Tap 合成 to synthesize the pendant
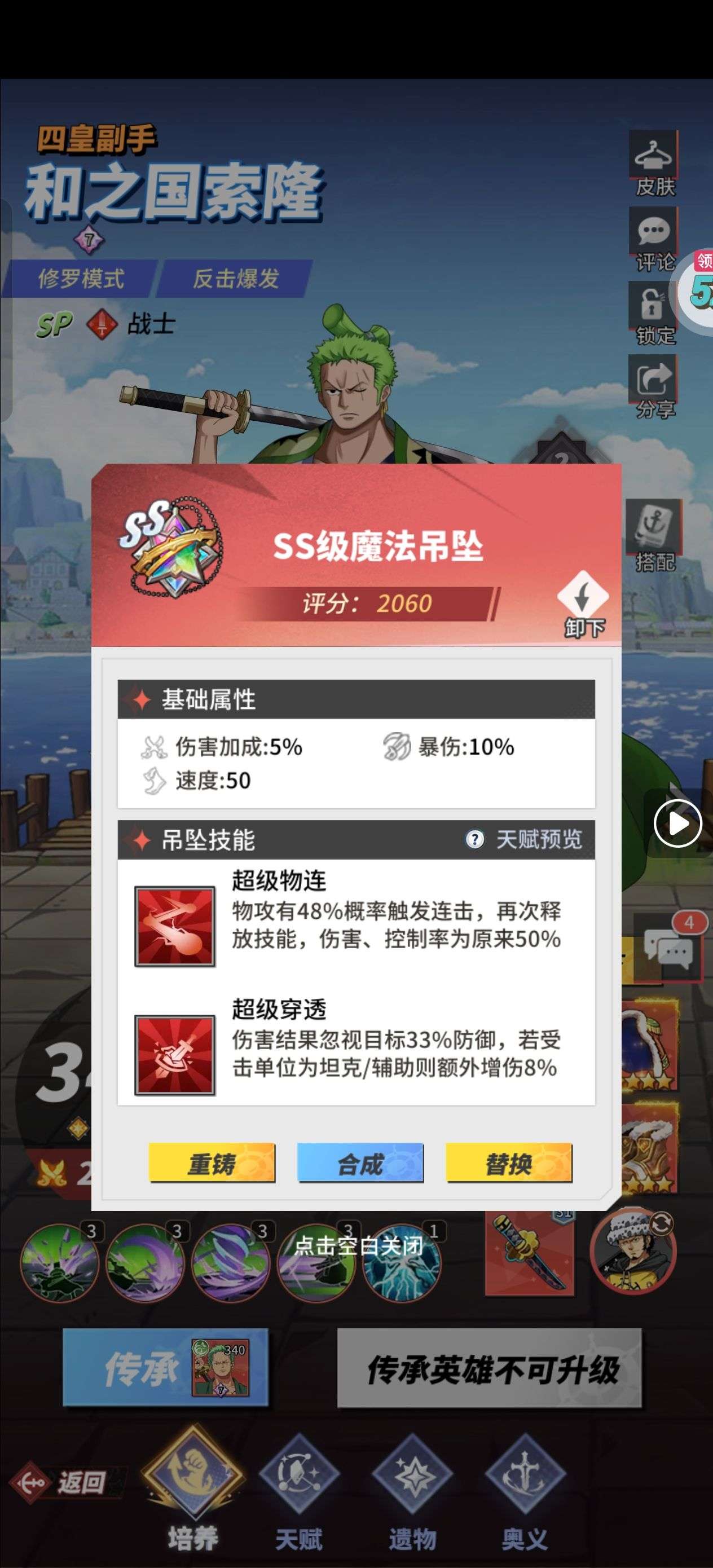The height and width of the screenshot is (1568, 713). tap(360, 1163)
